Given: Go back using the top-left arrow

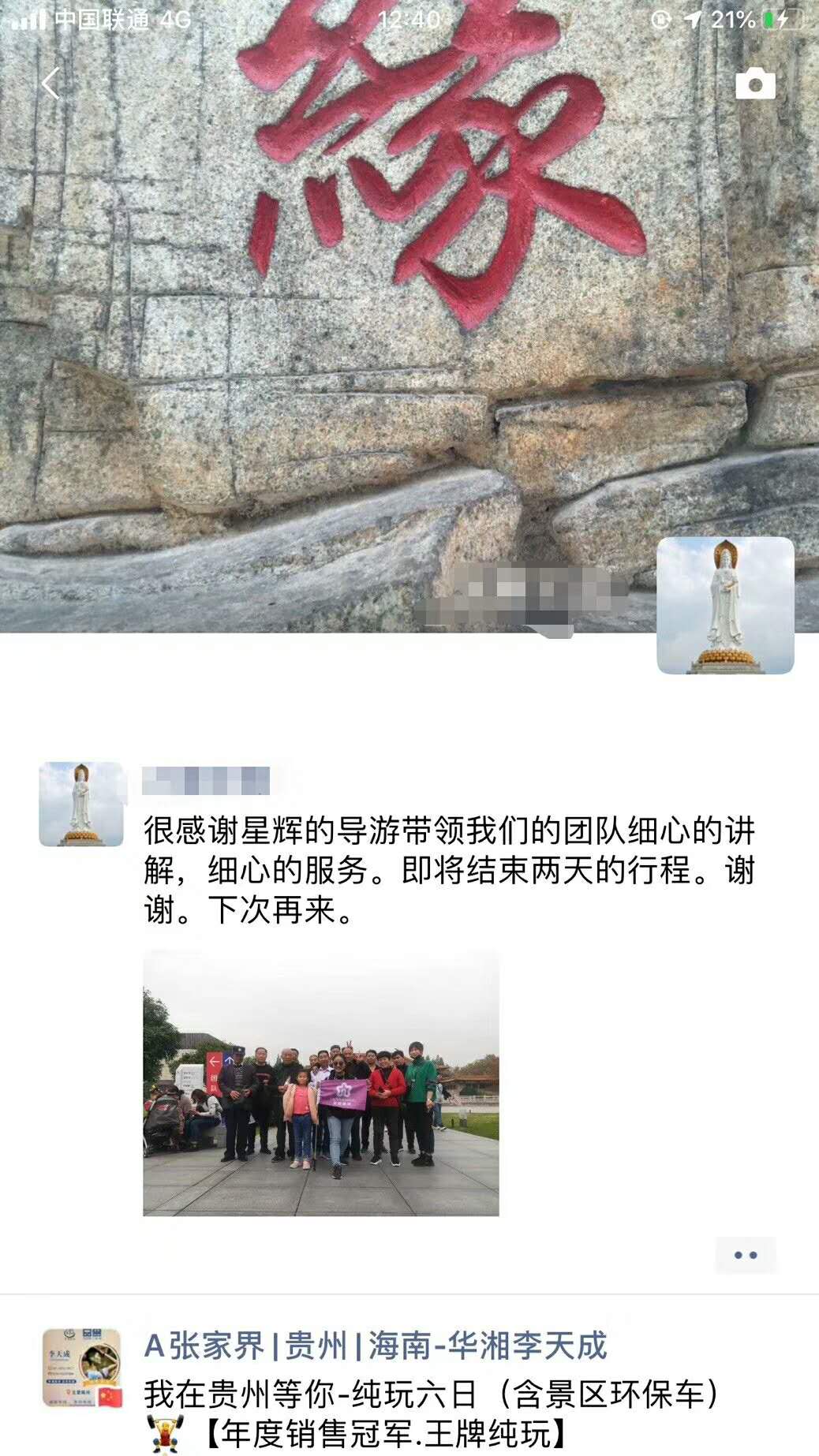Looking at the screenshot, I should (51, 83).
